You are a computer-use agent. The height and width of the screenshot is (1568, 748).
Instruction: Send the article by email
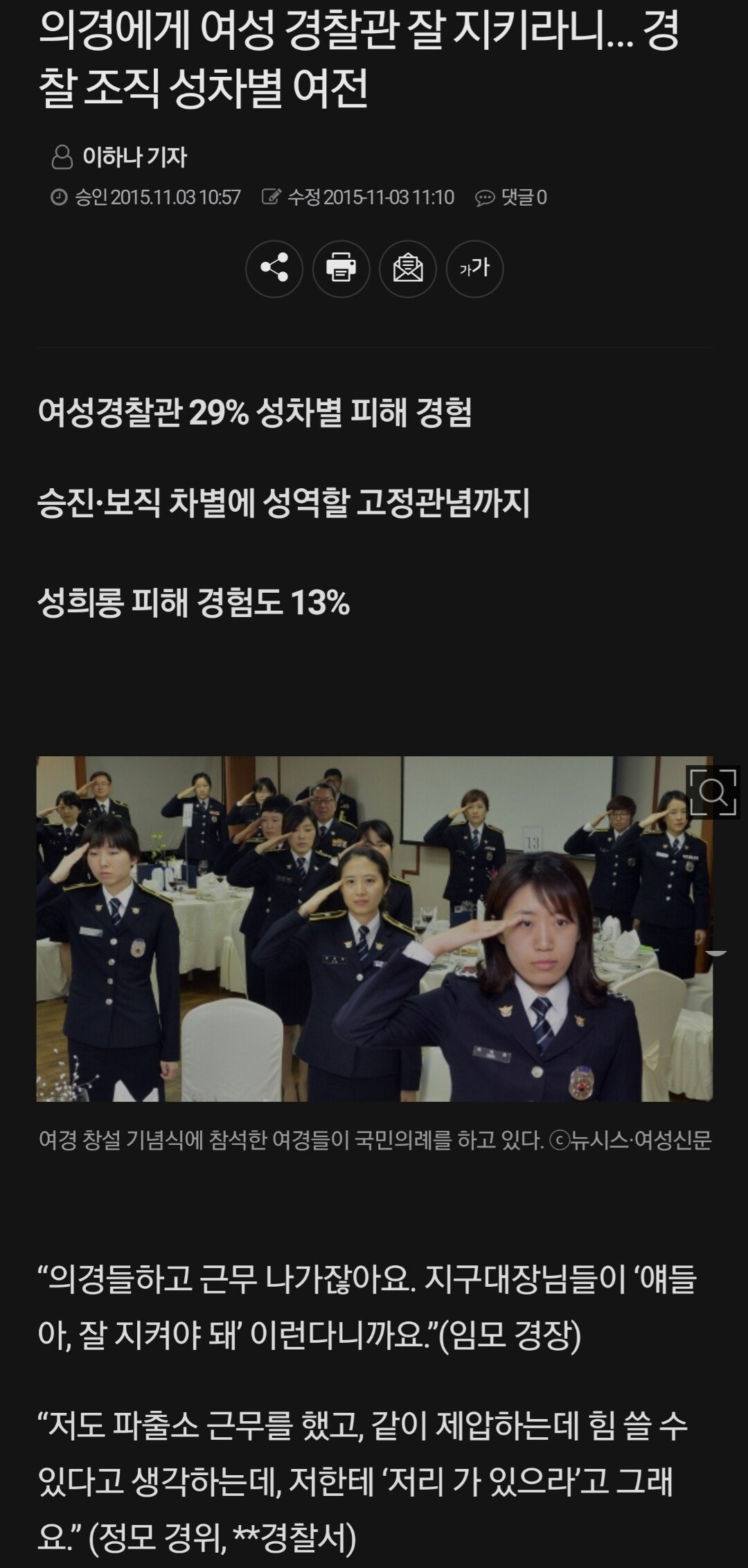click(408, 269)
